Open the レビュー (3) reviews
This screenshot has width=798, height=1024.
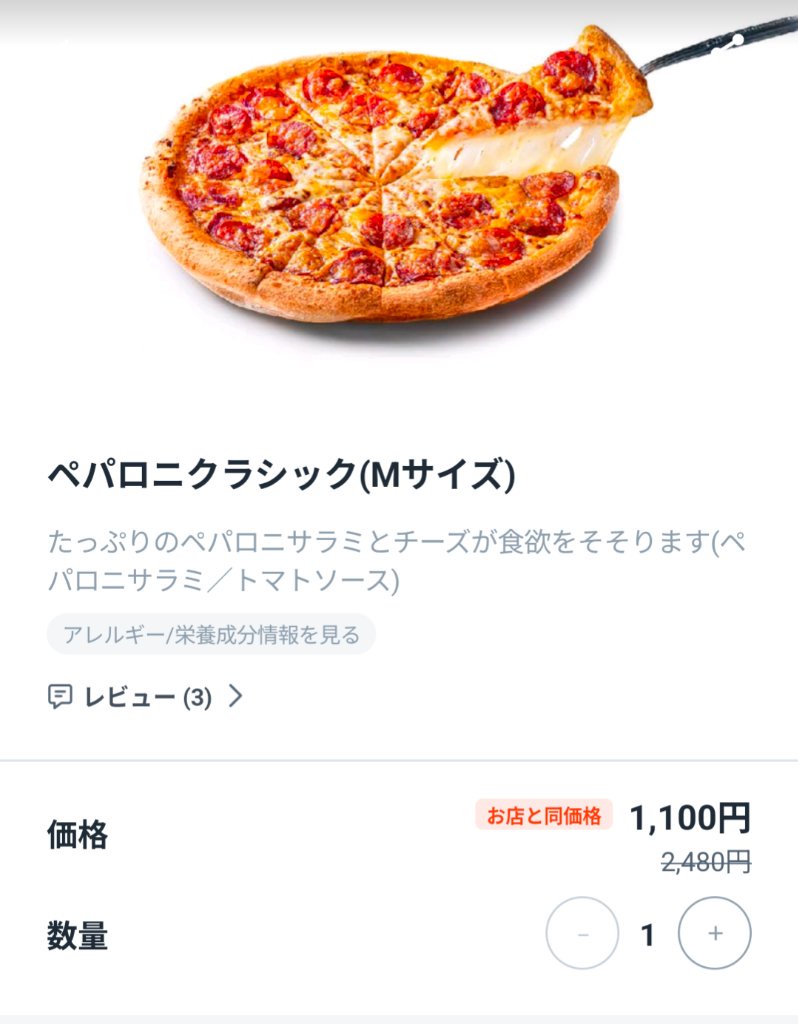pos(146,697)
